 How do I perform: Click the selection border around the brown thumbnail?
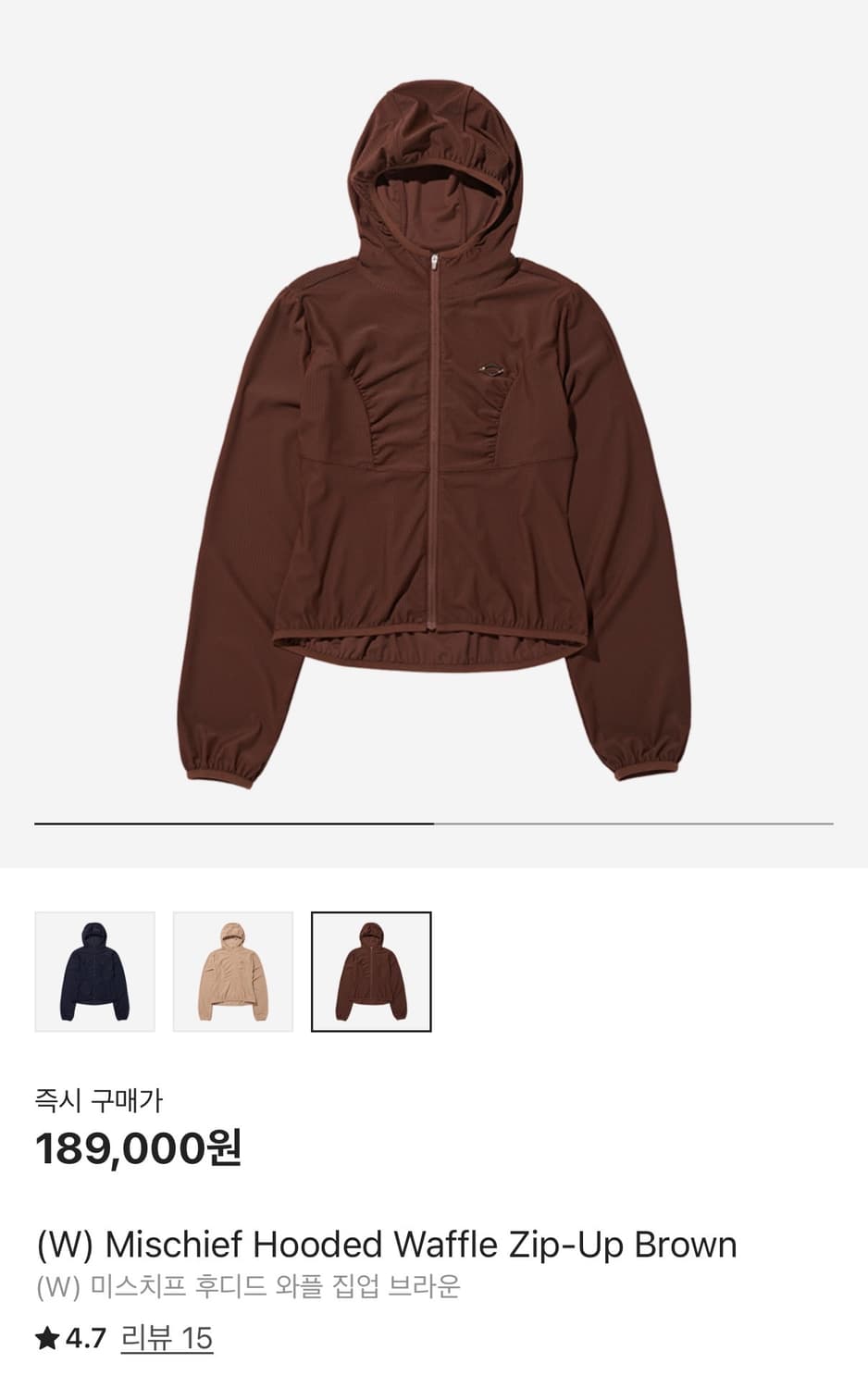(x=371, y=915)
